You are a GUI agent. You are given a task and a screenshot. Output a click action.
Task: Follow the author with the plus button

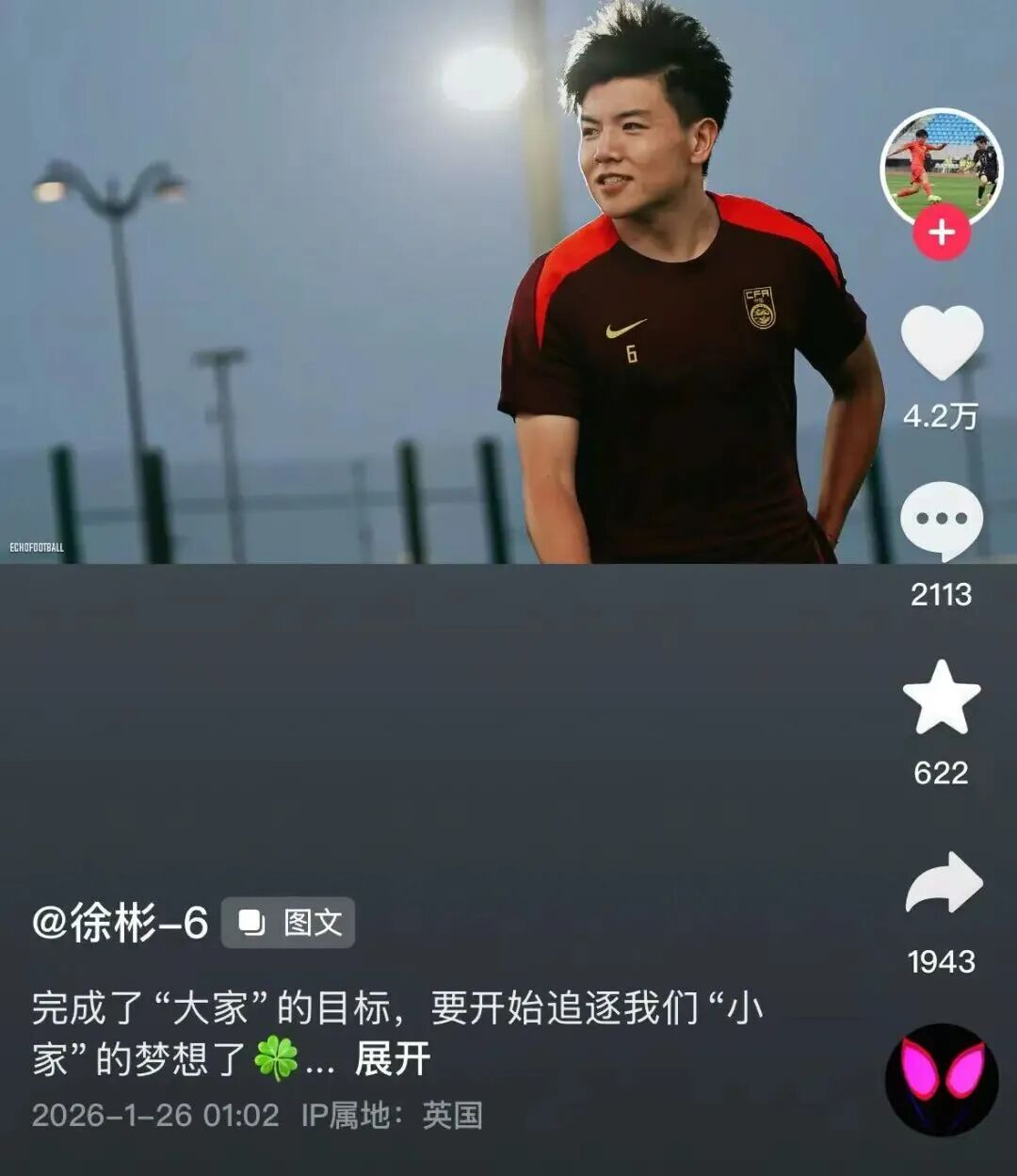point(941,233)
